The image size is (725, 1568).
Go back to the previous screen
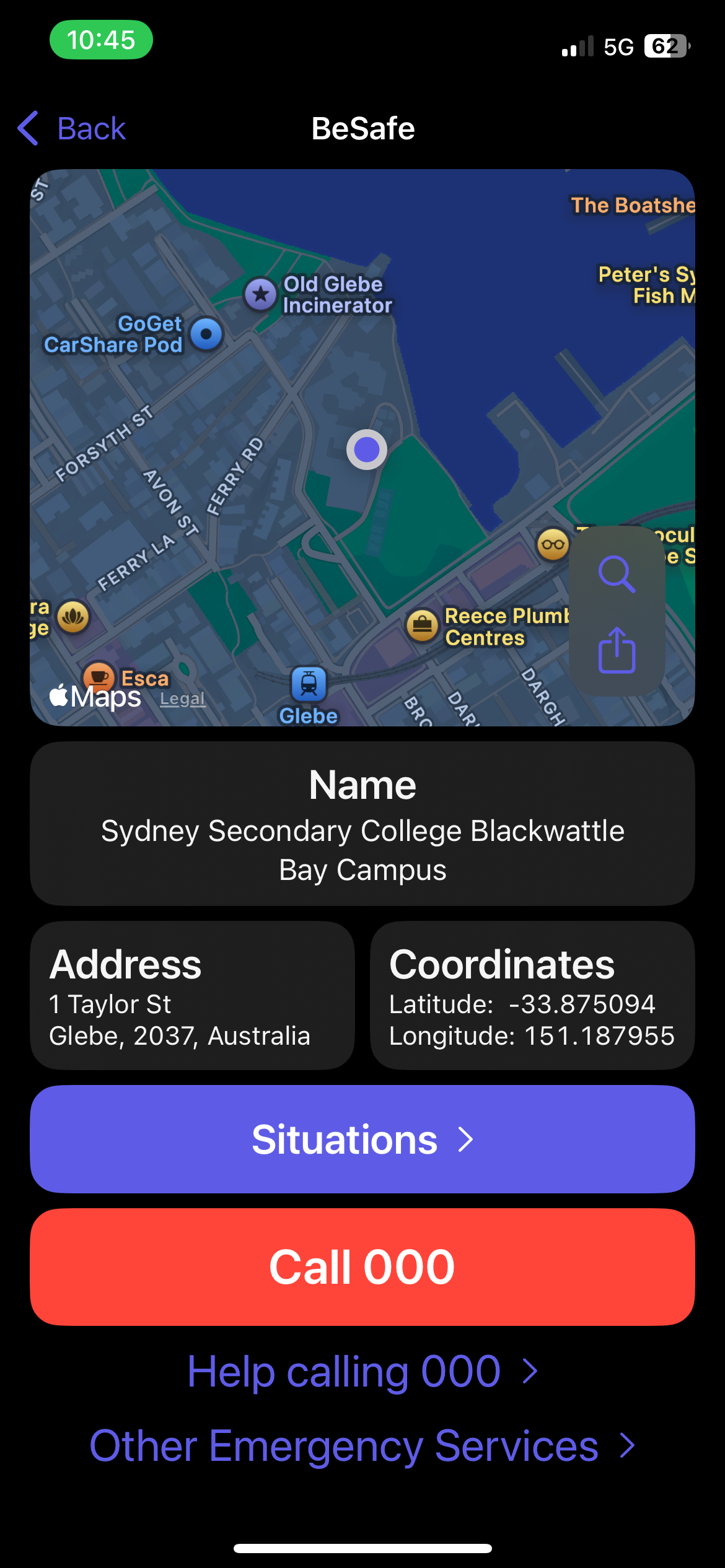[x=72, y=129]
